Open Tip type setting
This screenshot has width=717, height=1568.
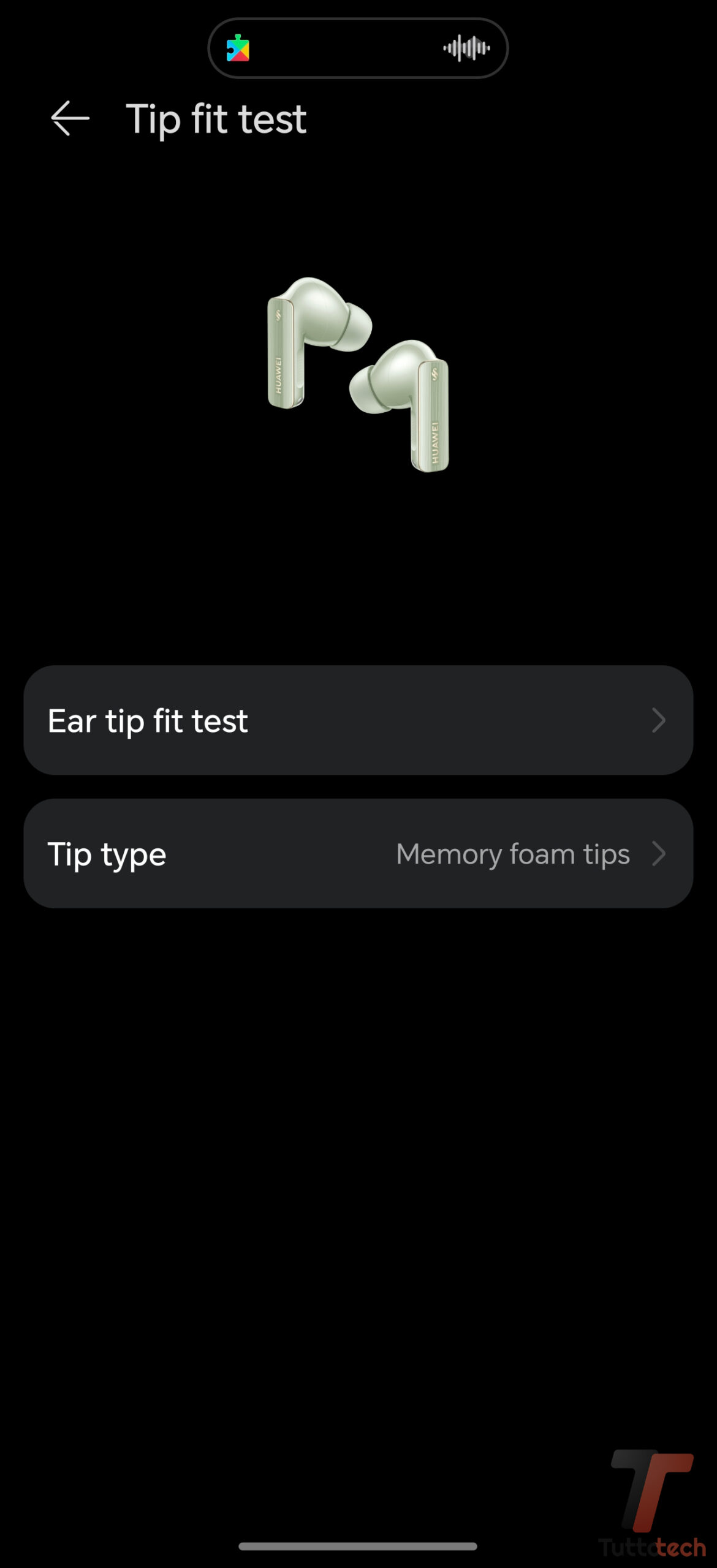tap(358, 853)
